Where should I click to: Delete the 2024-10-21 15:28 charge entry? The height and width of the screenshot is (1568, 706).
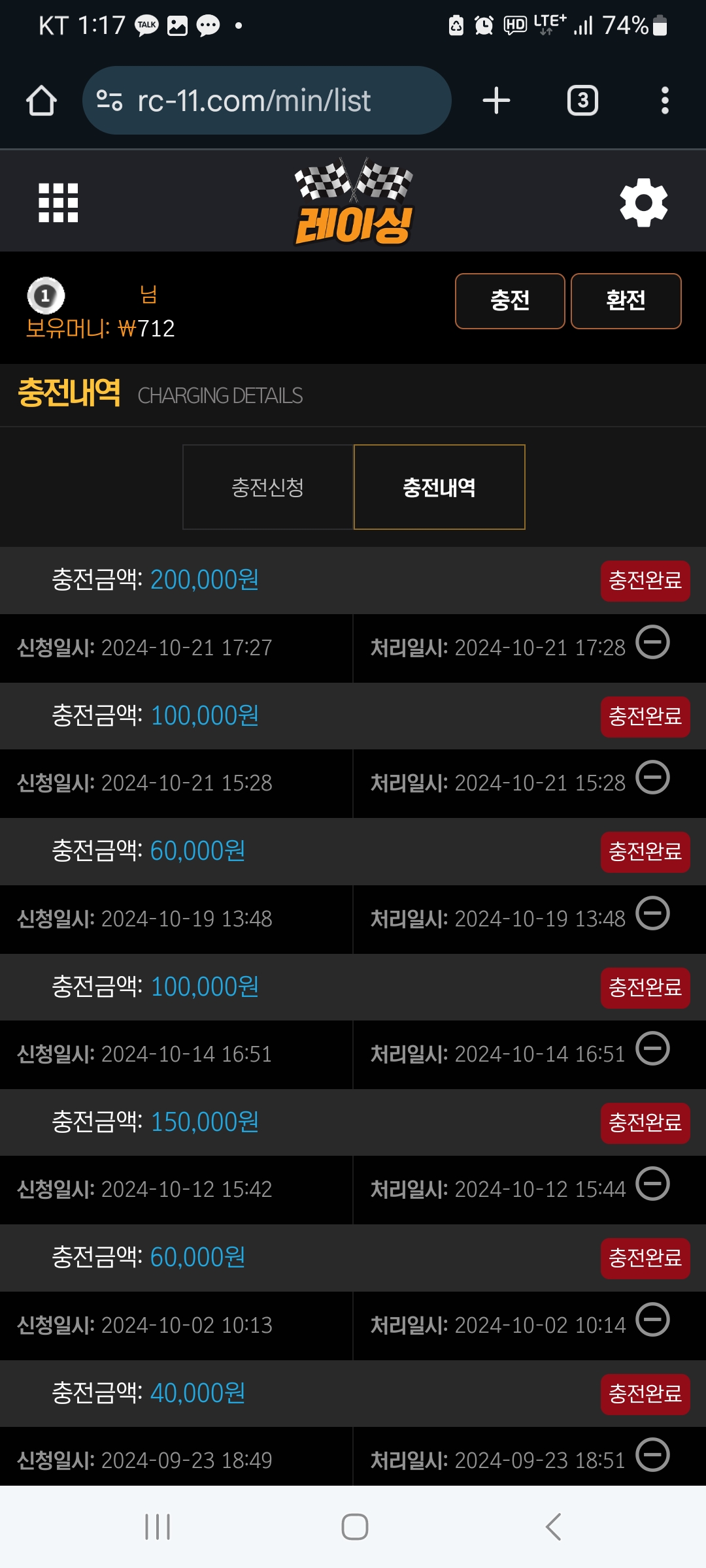pos(653,777)
